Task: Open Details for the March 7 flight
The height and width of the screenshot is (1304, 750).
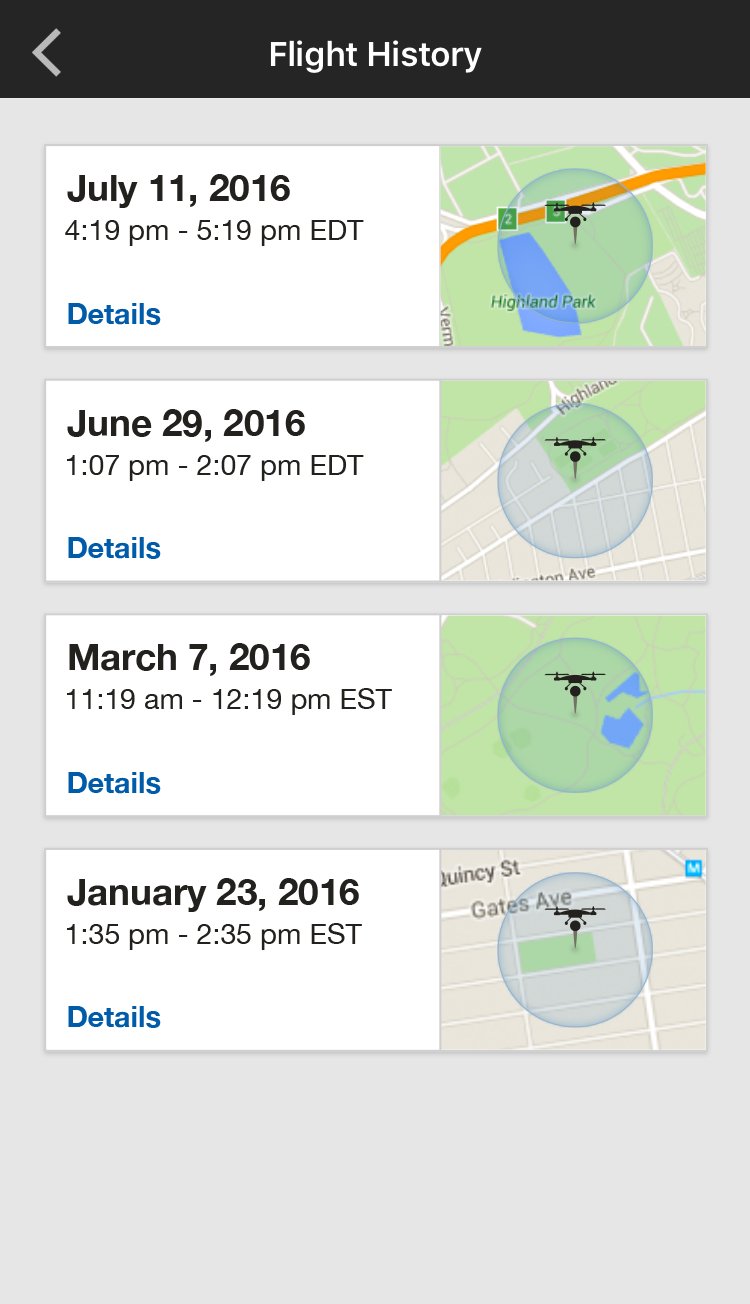Action: pyautogui.click(x=113, y=782)
